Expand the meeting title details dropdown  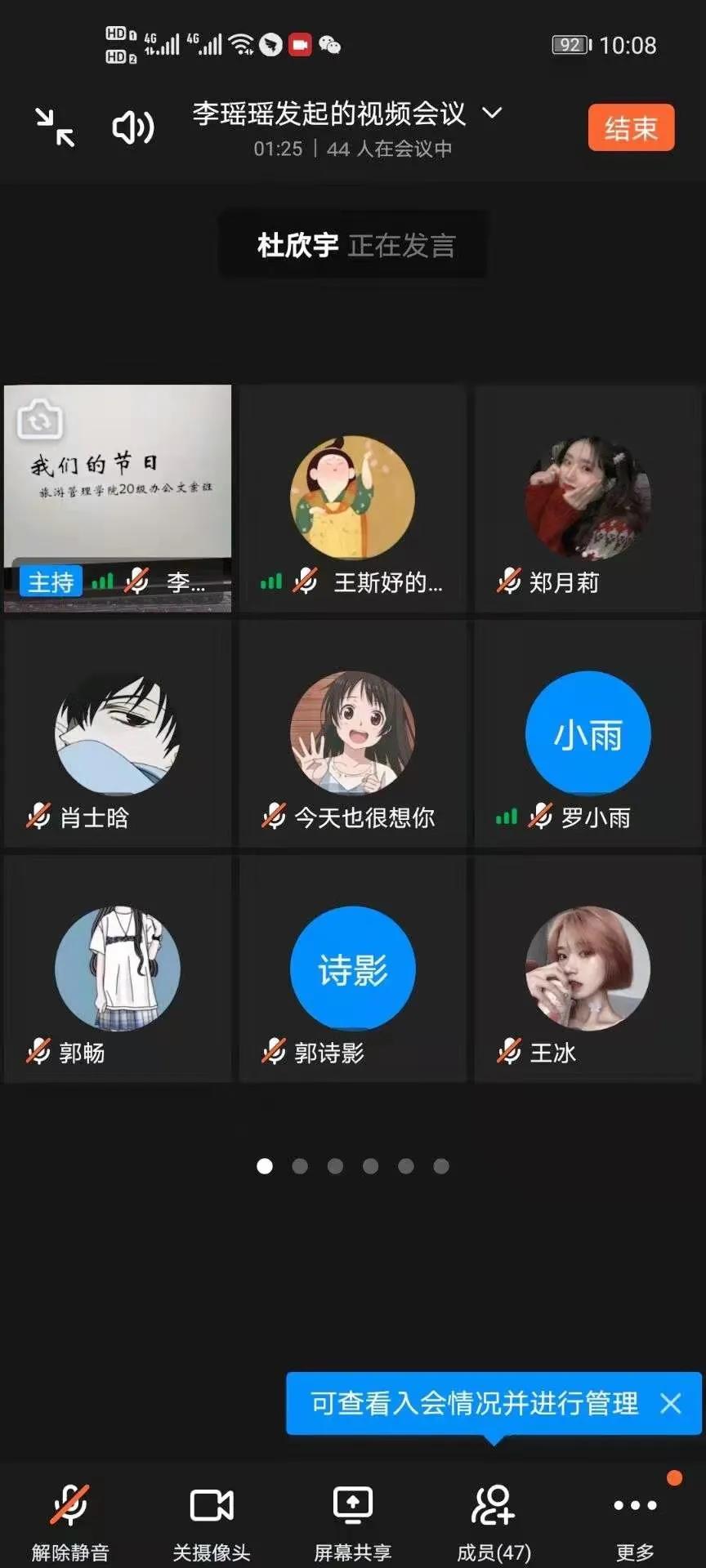coord(492,113)
